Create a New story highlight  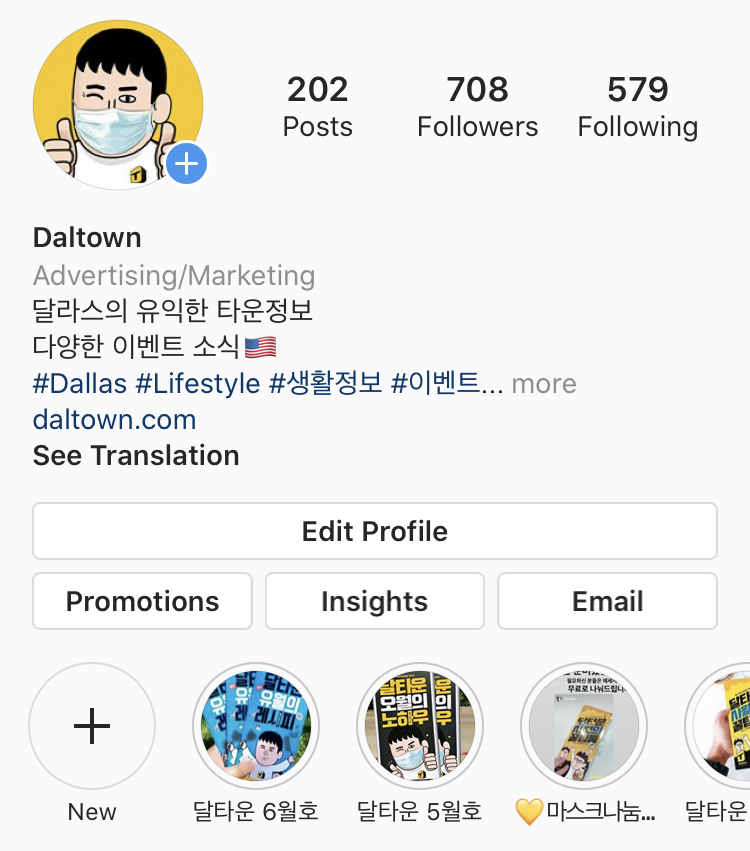coord(92,727)
